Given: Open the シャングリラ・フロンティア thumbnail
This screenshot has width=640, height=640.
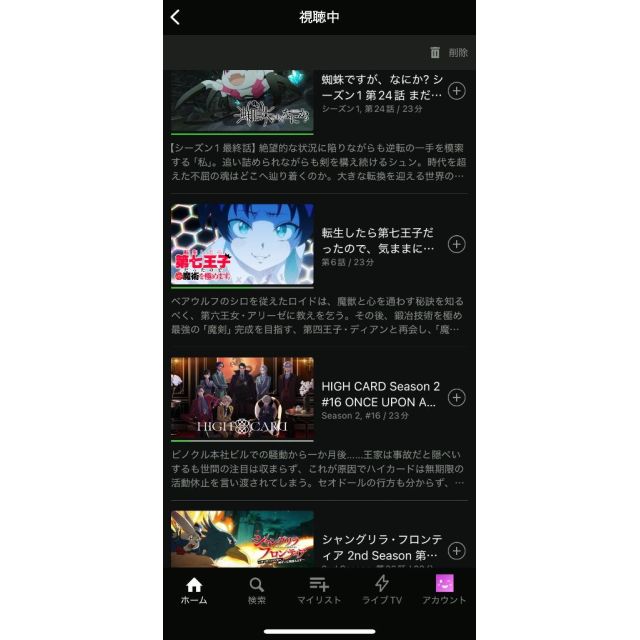Looking at the screenshot, I should point(242,540).
